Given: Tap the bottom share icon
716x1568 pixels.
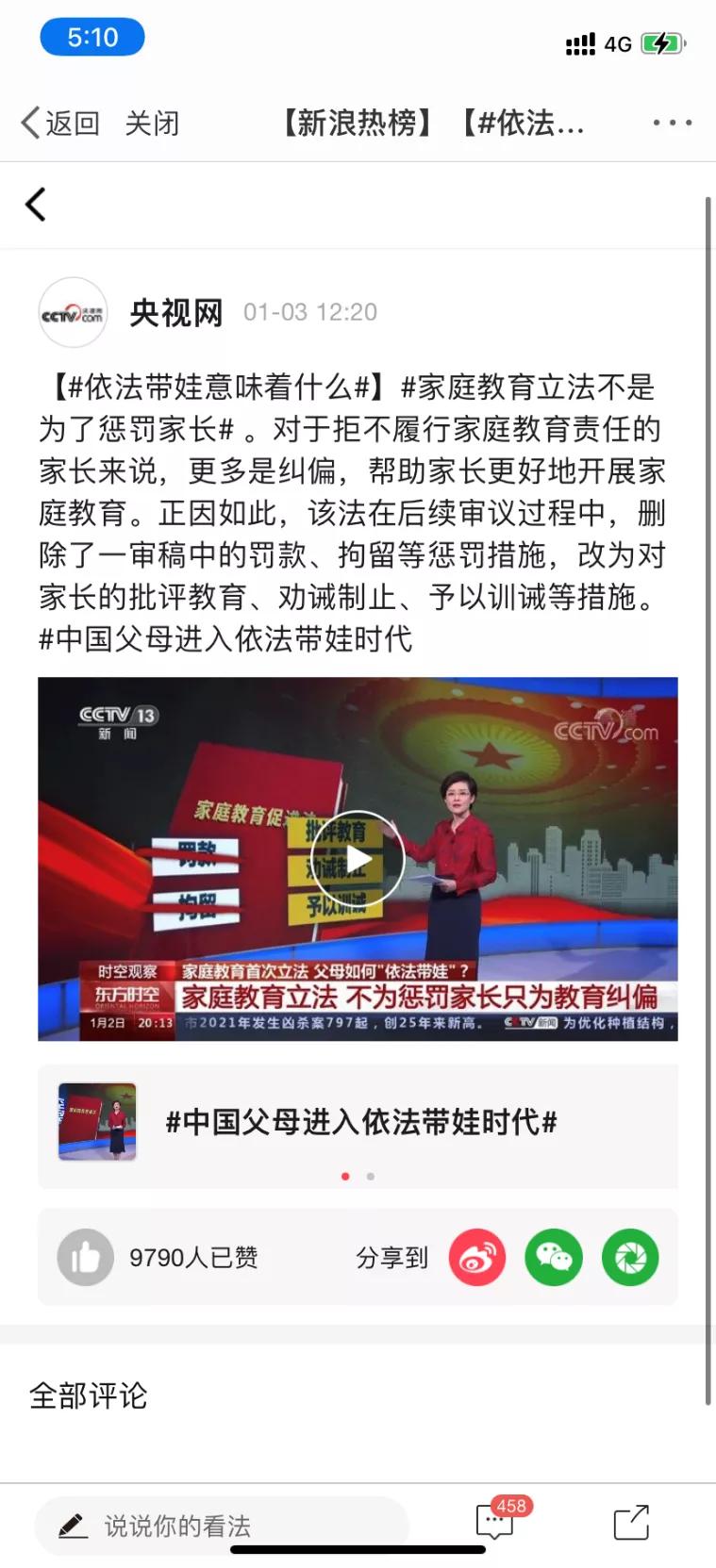Looking at the screenshot, I should click(631, 1522).
